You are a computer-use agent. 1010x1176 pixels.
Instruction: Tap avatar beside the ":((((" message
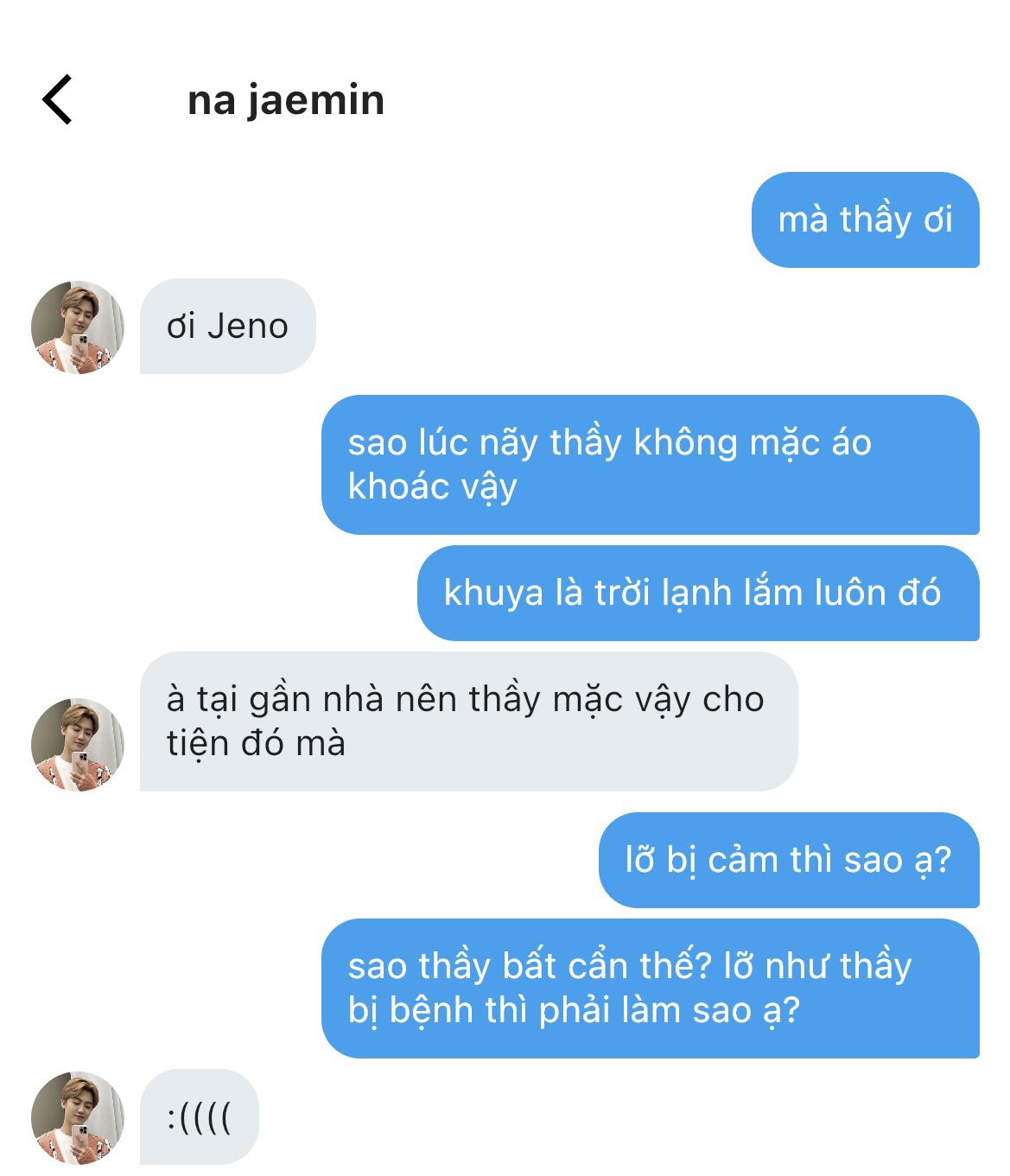[x=78, y=1117]
